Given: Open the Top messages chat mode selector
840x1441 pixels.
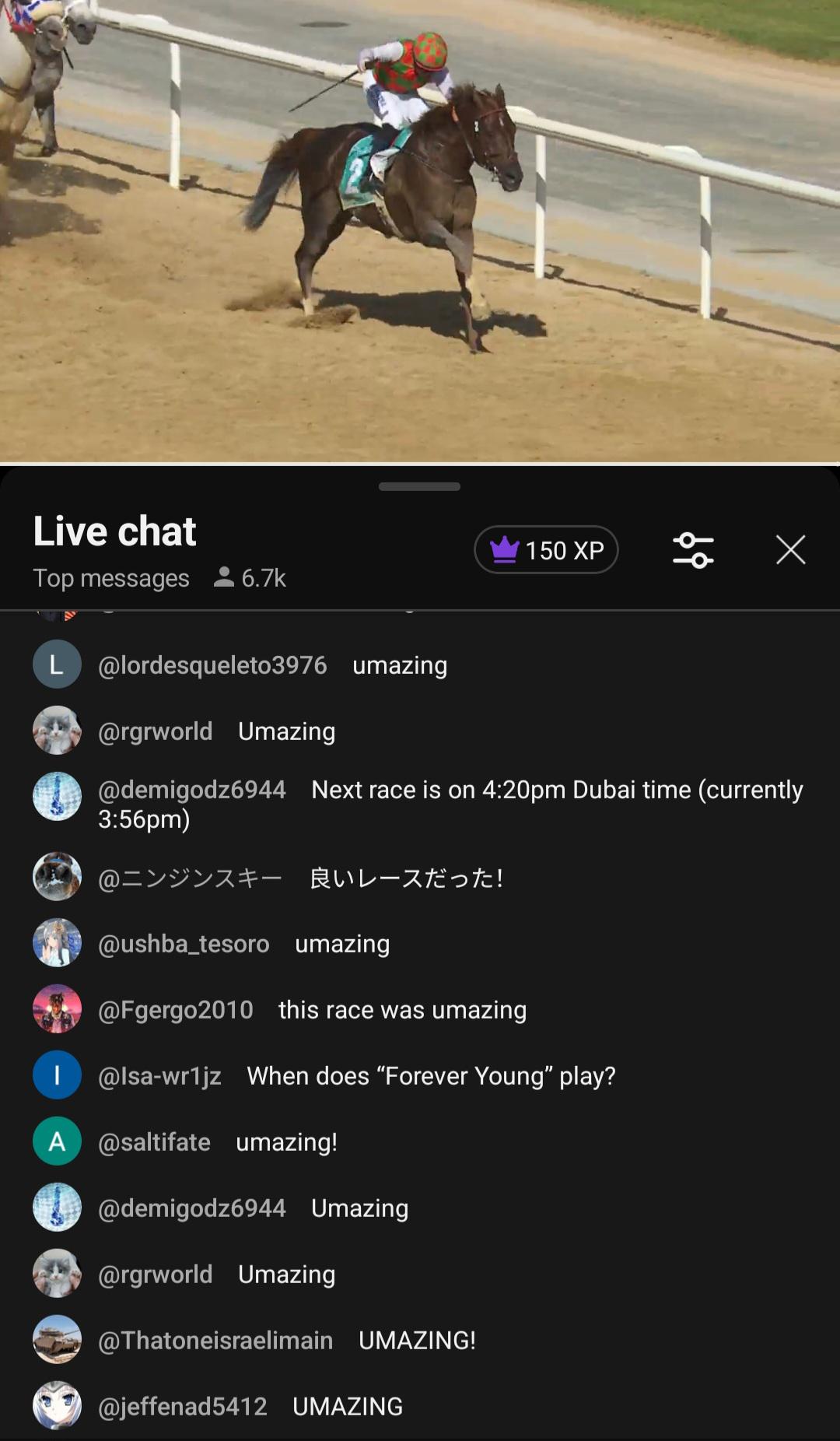Looking at the screenshot, I should pos(111,578).
